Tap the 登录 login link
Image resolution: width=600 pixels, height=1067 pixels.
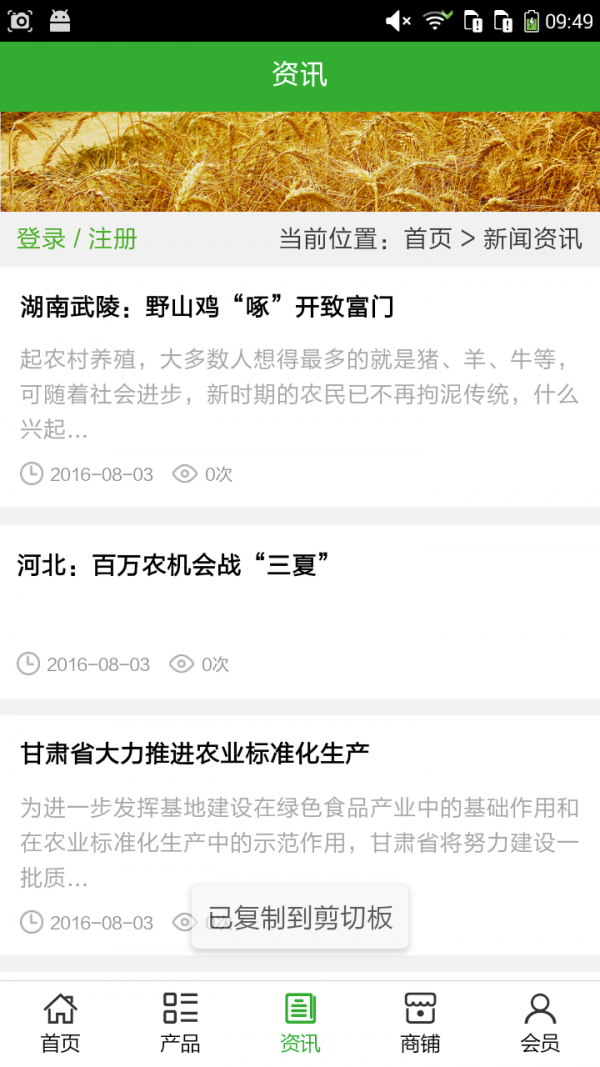point(41,239)
